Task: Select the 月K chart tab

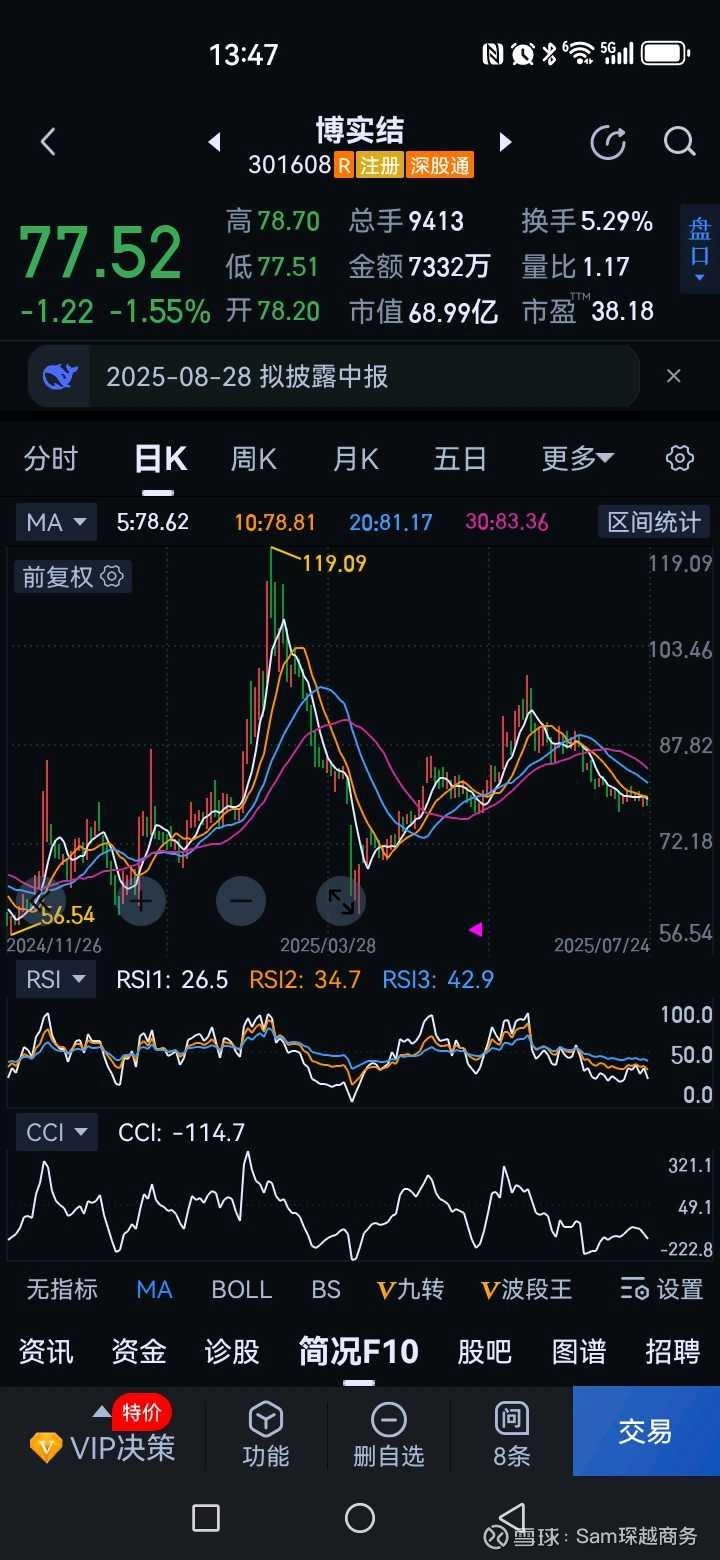Action: [356, 459]
